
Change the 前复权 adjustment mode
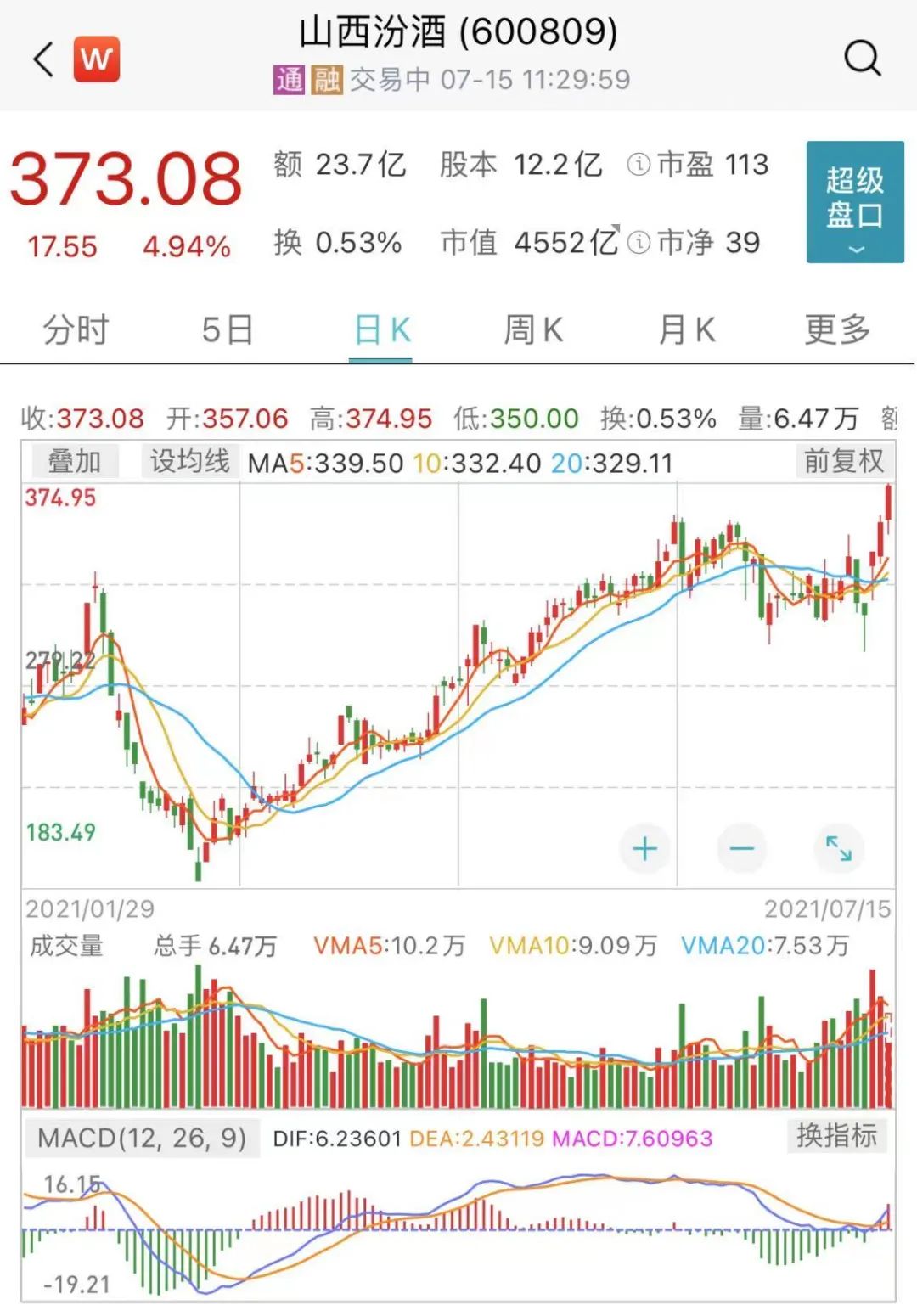[843, 462]
